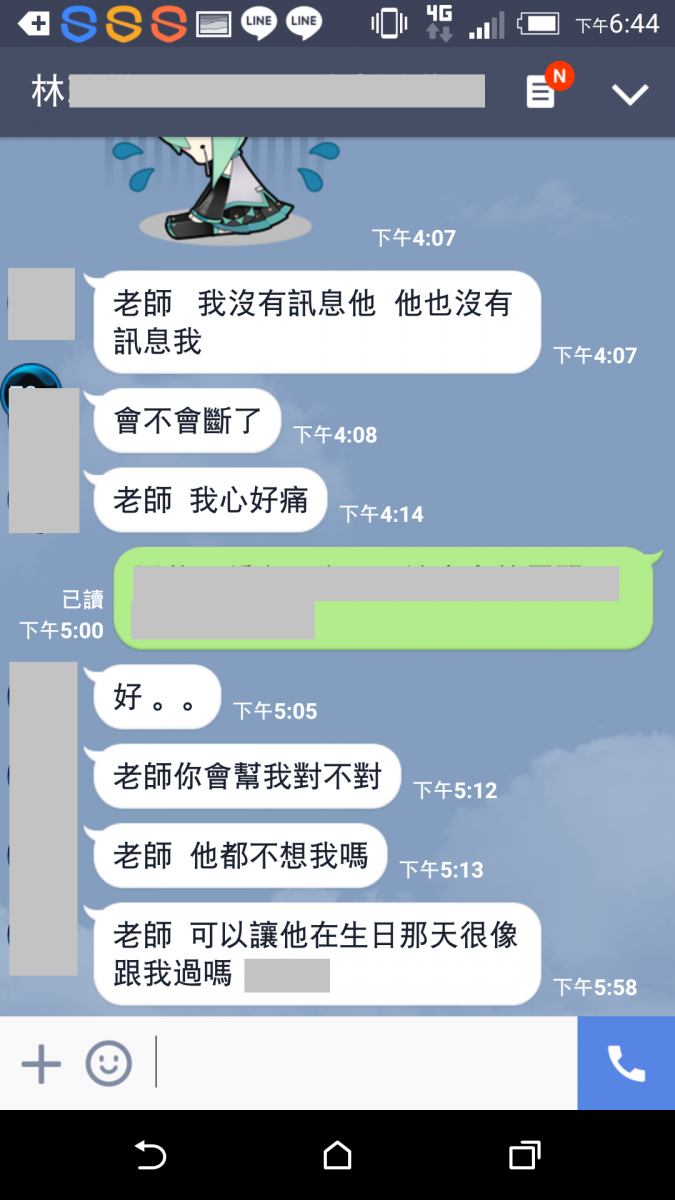Viewport: 675px width, 1200px height.
Task: Open the plus attachment menu
Action: pos(42,1063)
